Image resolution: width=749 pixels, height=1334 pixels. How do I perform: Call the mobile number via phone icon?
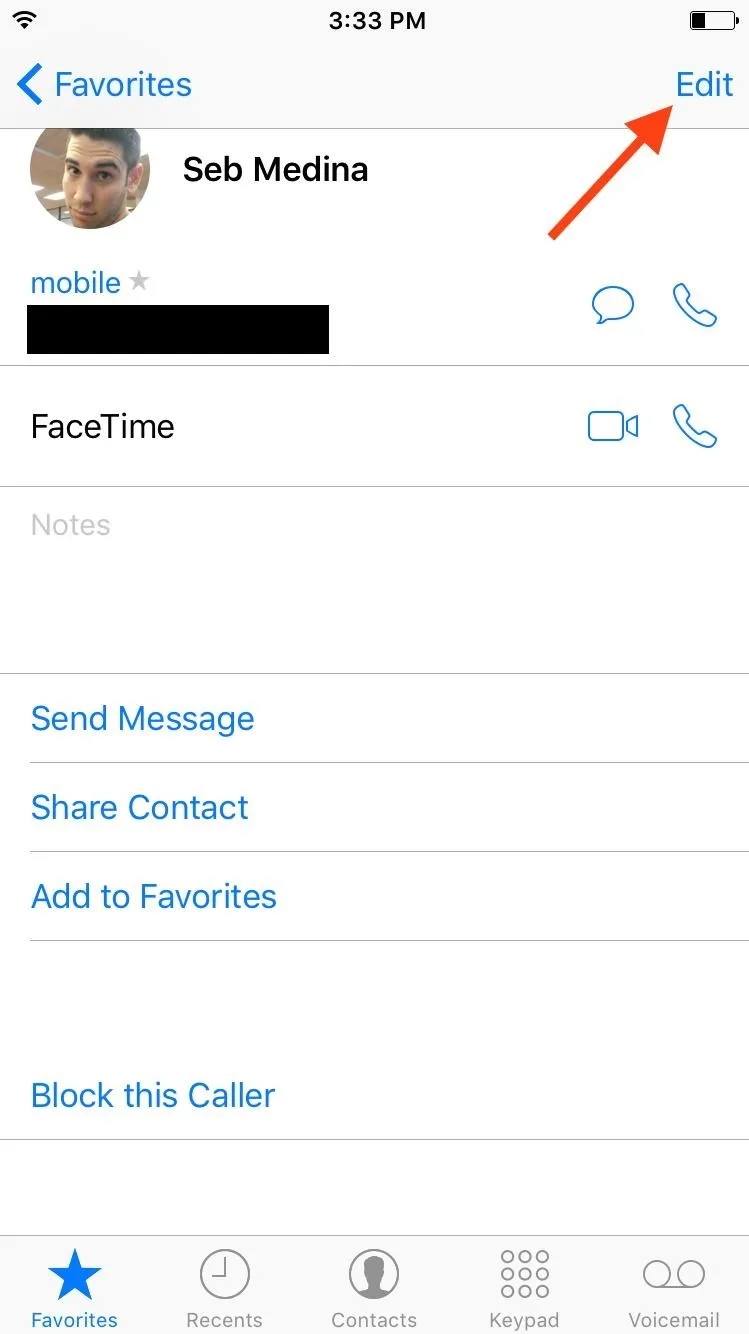tap(695, 305)
